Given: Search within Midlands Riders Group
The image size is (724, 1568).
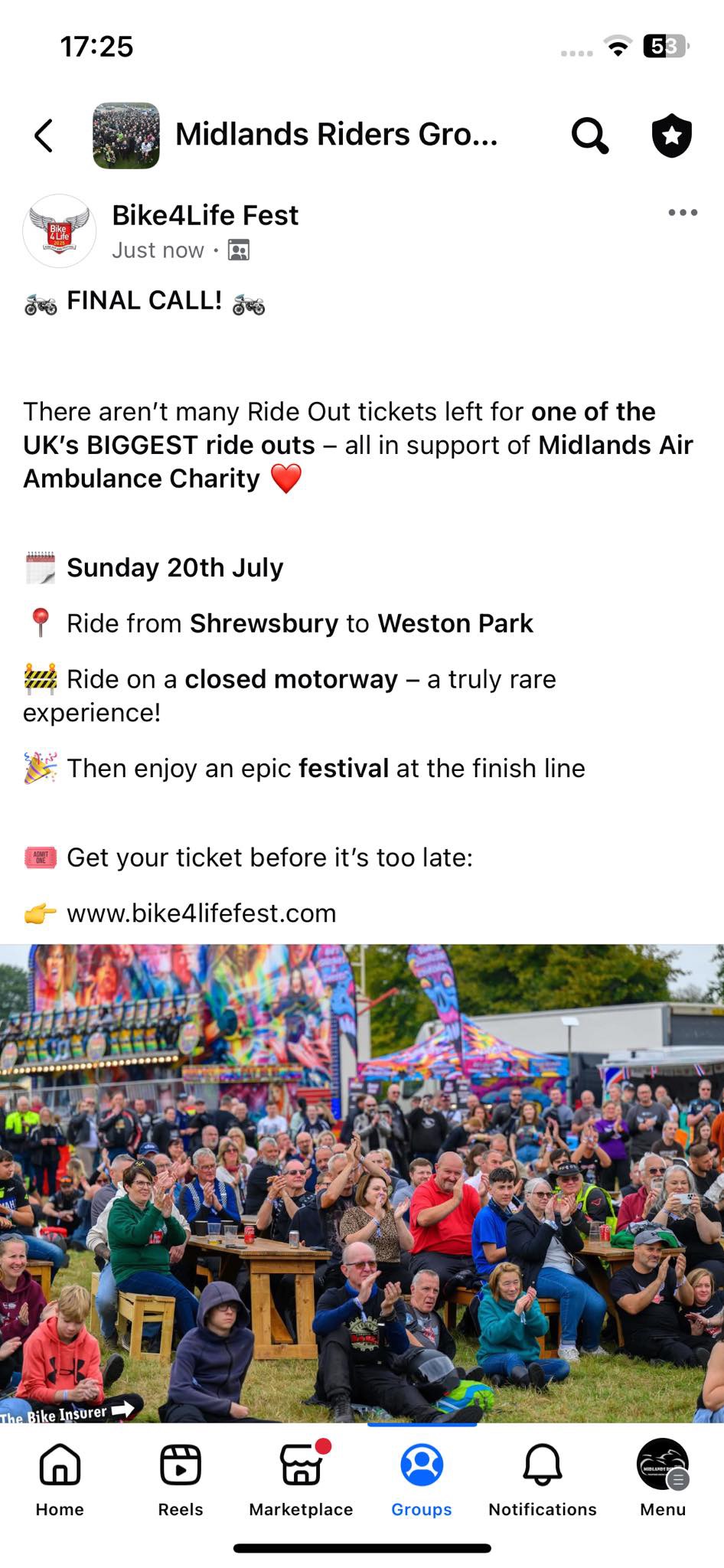Looking at the screenshot, I should [589, 136].
